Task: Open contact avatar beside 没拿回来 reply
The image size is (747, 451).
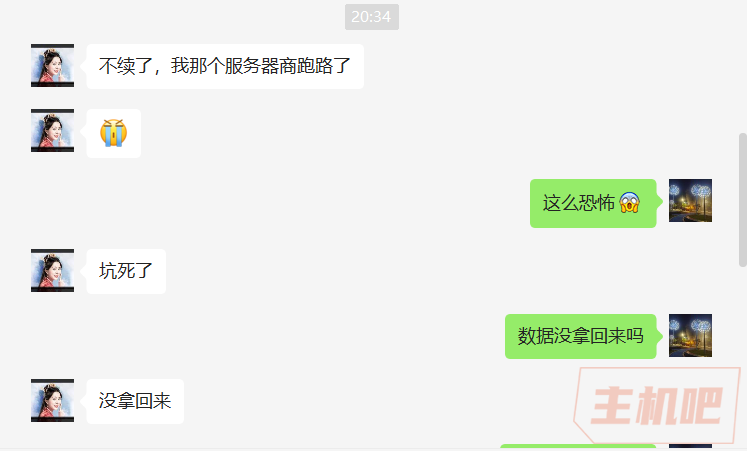Action: pos(52,400)
